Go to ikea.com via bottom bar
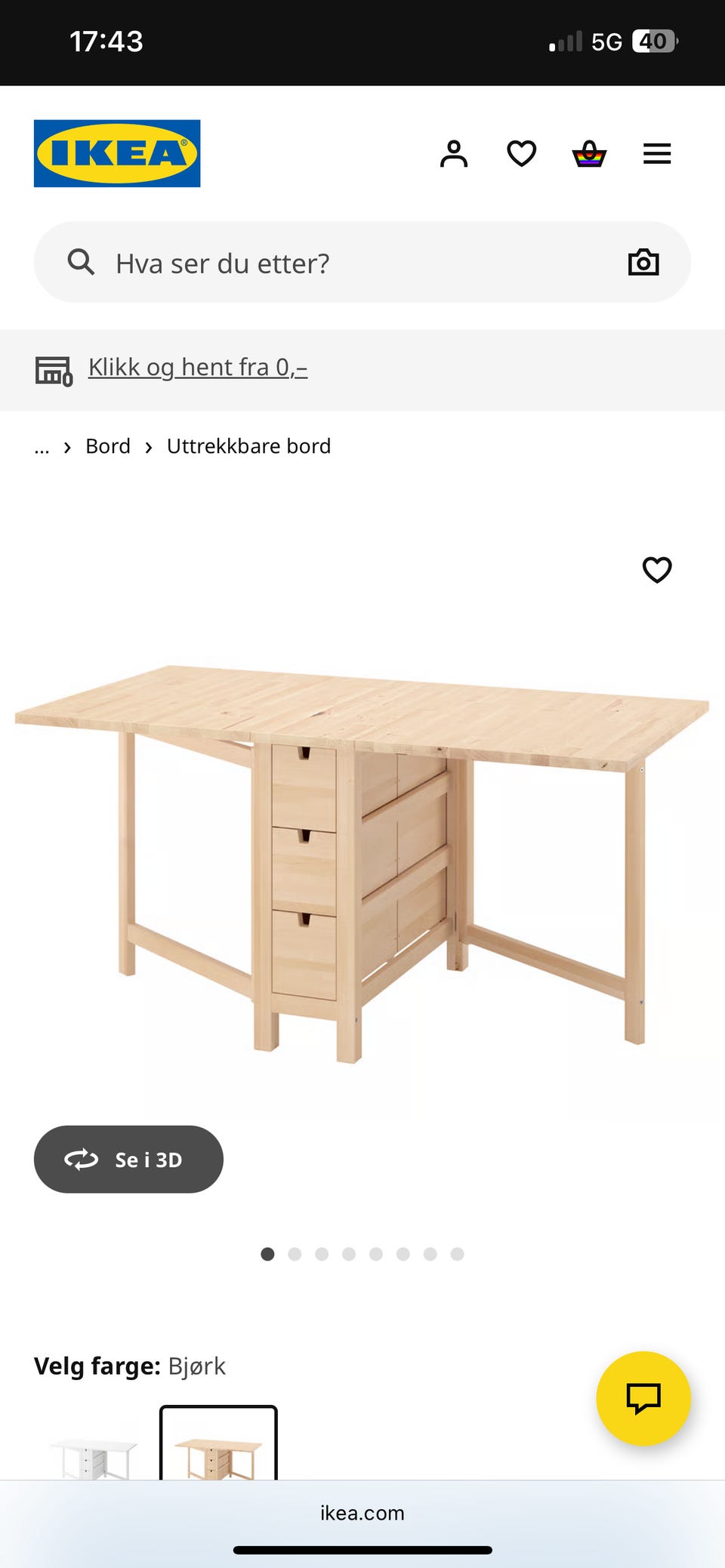 pyautogui.click(x=362, y=1513)
